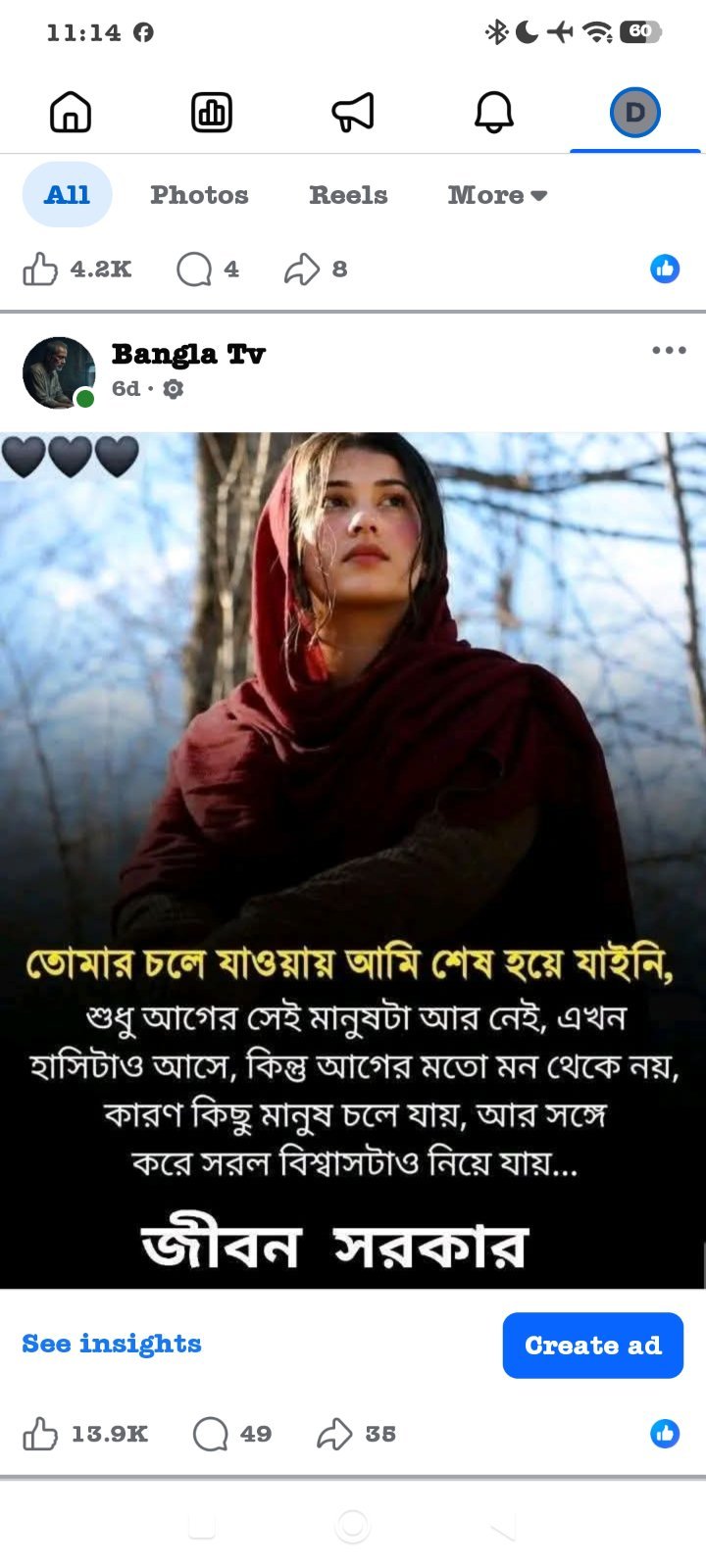706x1568 pixels.
Task: Open the professional dashboard chart icon
Action: point(212,112)
